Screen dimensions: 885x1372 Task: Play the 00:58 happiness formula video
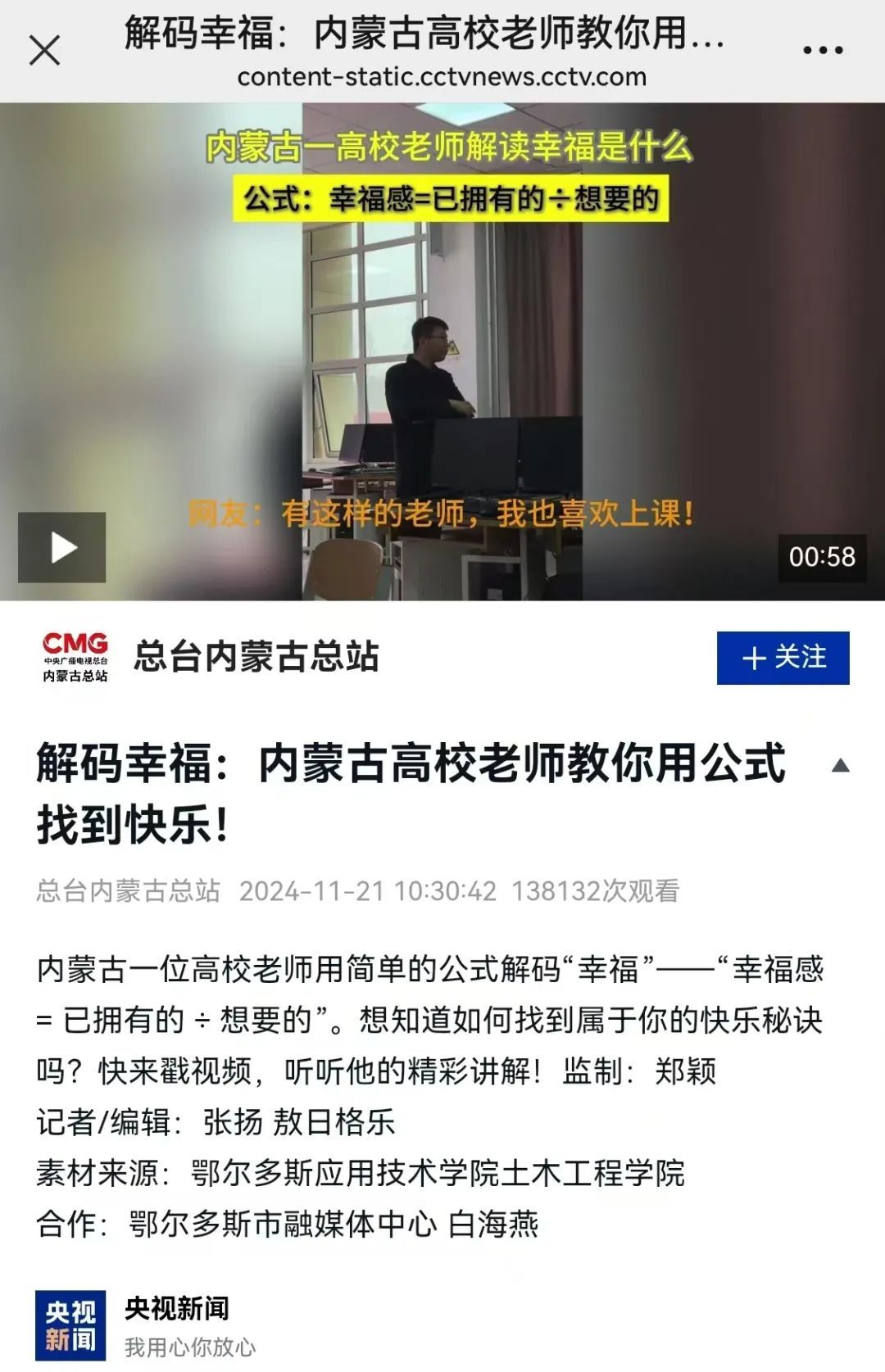(x=62, y=547)
